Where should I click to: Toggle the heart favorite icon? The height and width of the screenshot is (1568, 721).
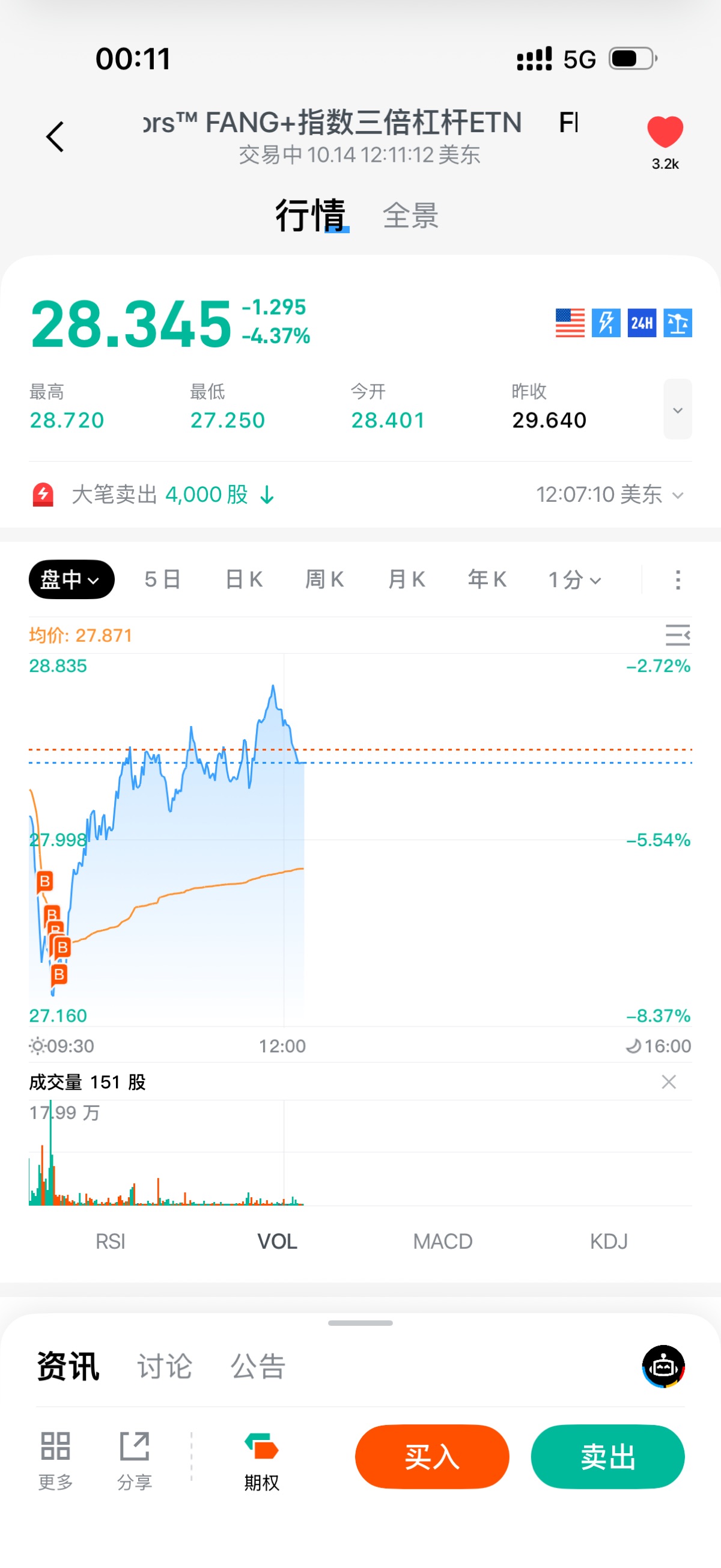coord(665,132)
